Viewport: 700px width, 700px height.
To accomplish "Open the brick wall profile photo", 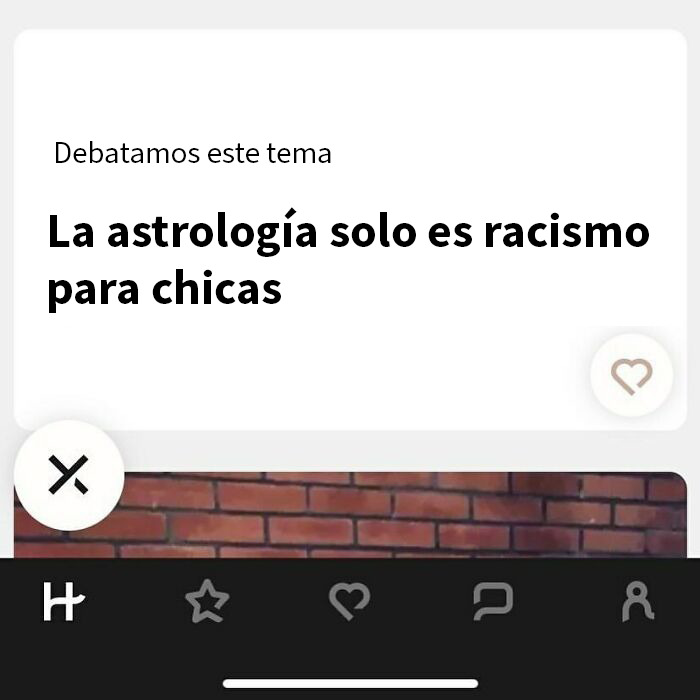I will pyautogui.click(x=400, y=517).
